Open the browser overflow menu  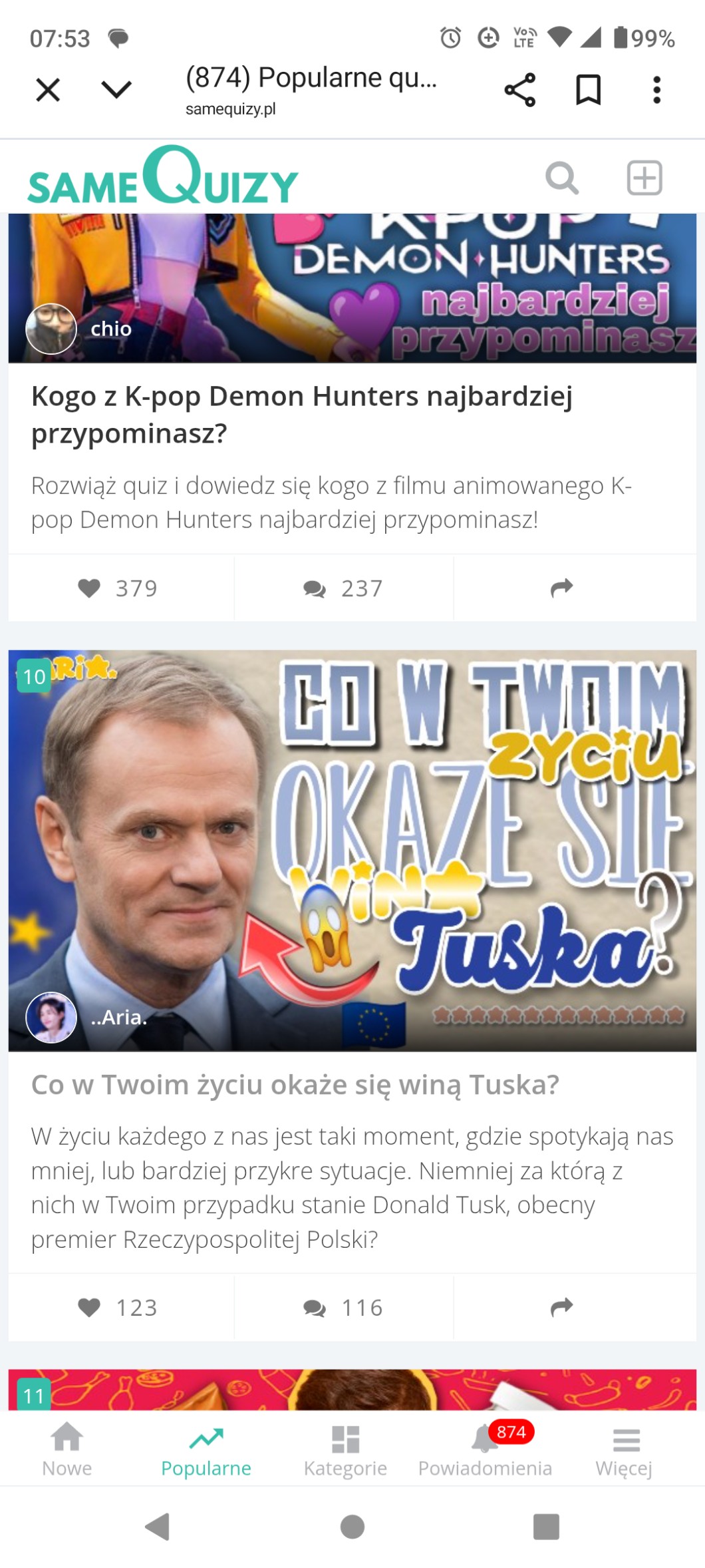pos(657,90)
